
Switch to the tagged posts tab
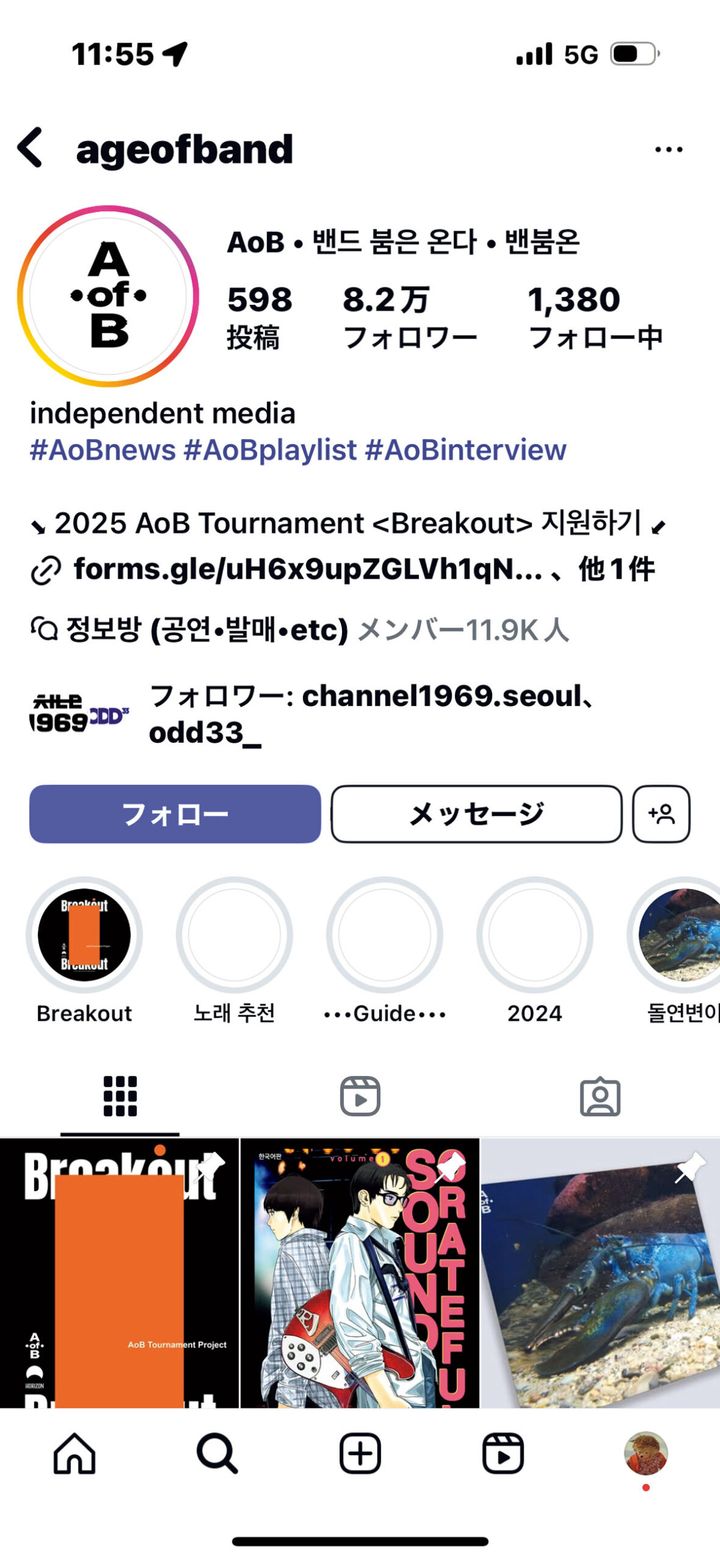click(x=600, y=1097)
